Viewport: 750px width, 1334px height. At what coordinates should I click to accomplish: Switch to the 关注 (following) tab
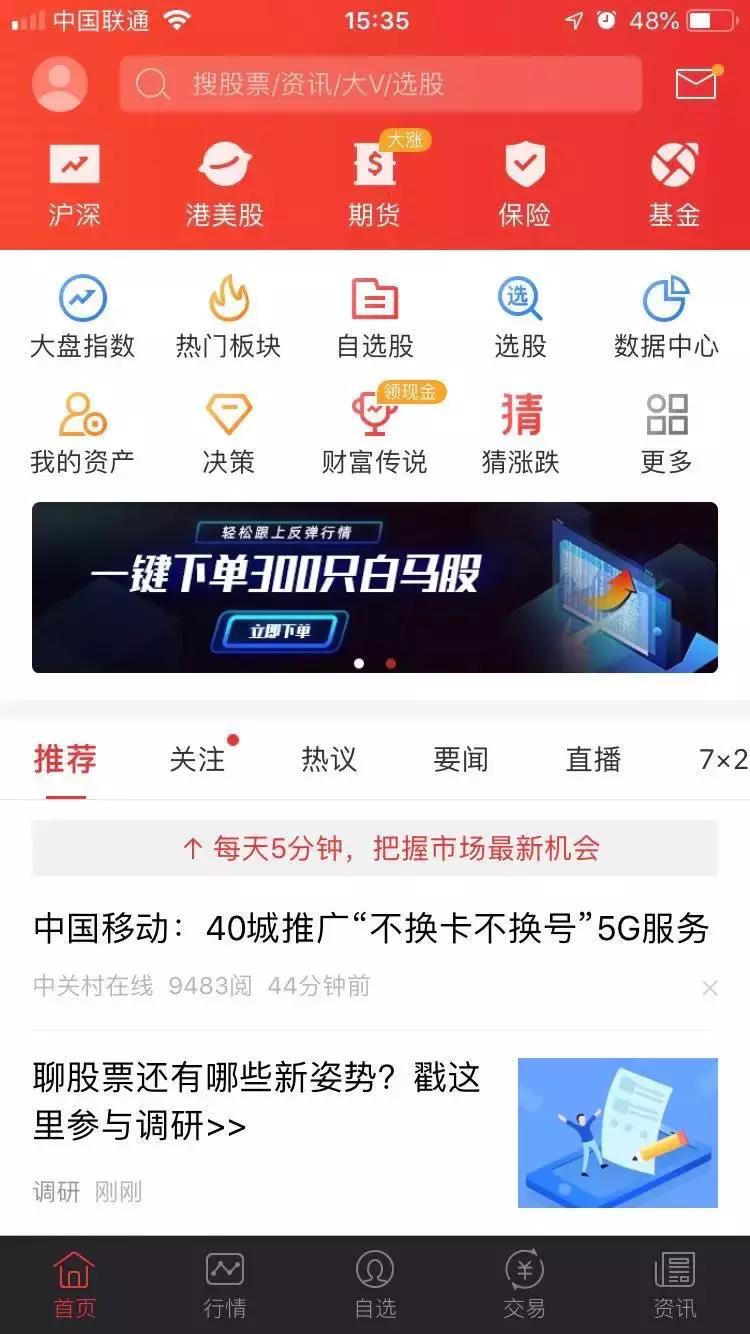[196, 760]
